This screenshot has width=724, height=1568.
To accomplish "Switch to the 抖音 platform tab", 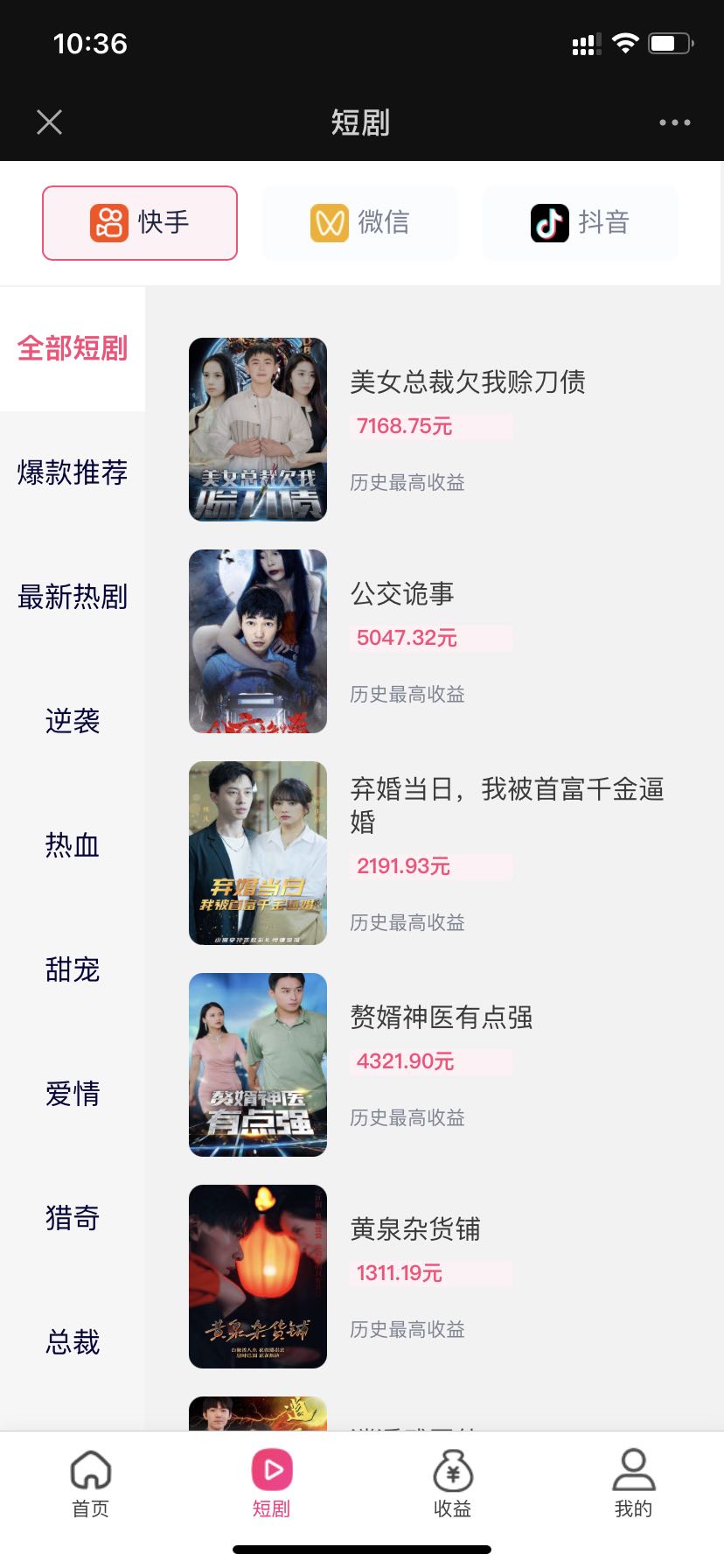I will coord(581,222).
